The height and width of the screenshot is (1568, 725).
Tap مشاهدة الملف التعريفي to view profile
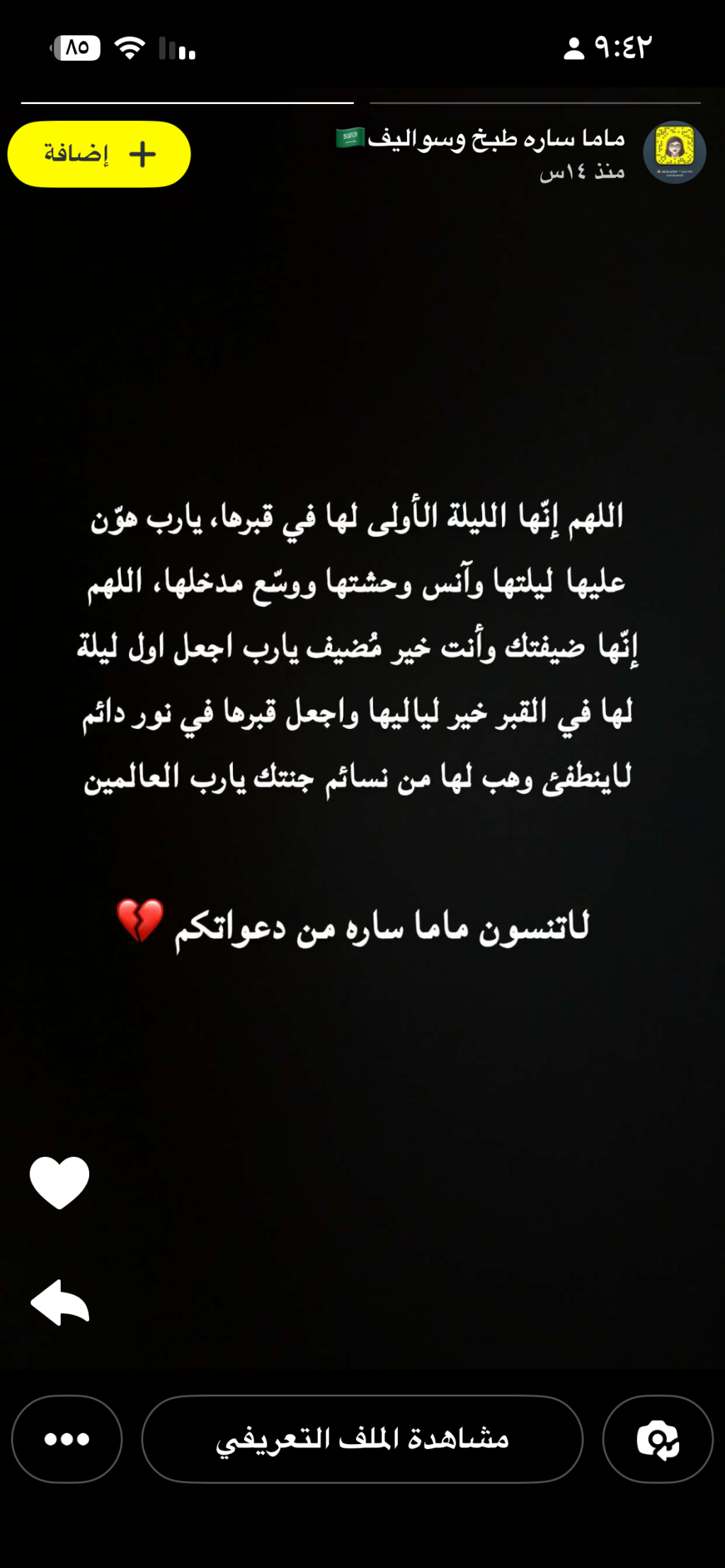362,1439
